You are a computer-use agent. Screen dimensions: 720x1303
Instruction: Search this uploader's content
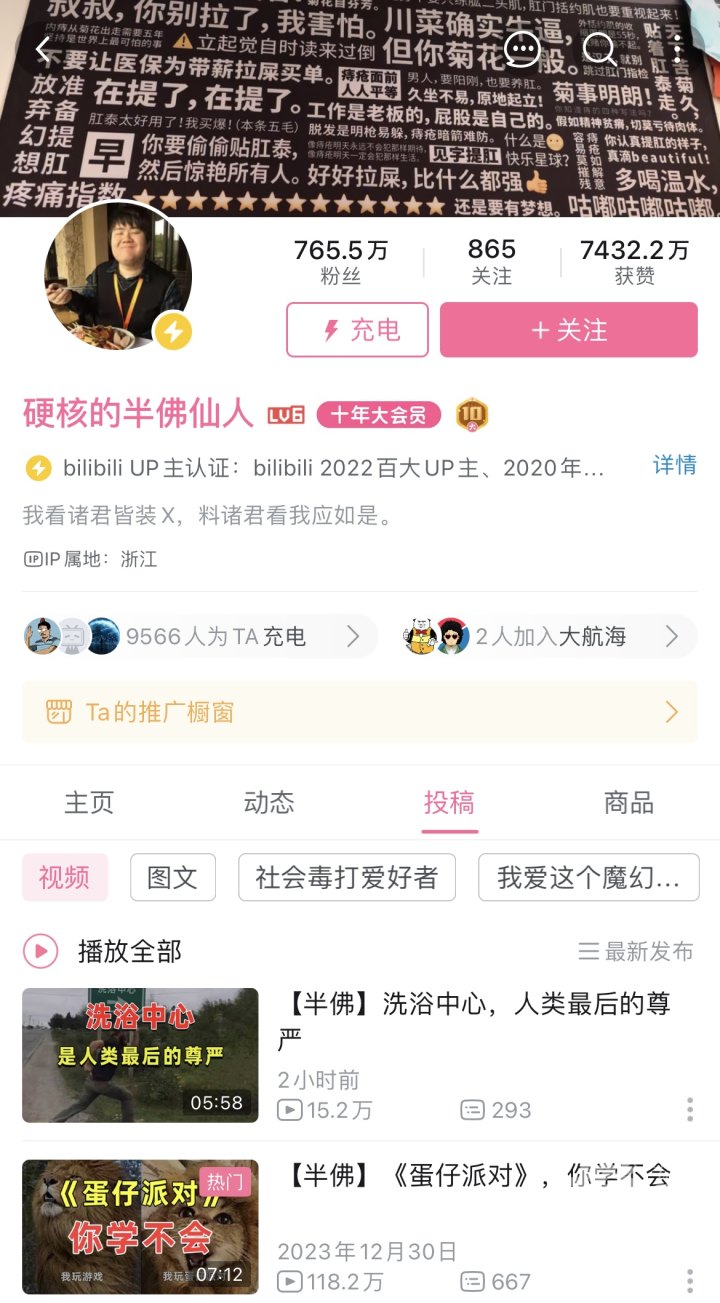point(599,49)
